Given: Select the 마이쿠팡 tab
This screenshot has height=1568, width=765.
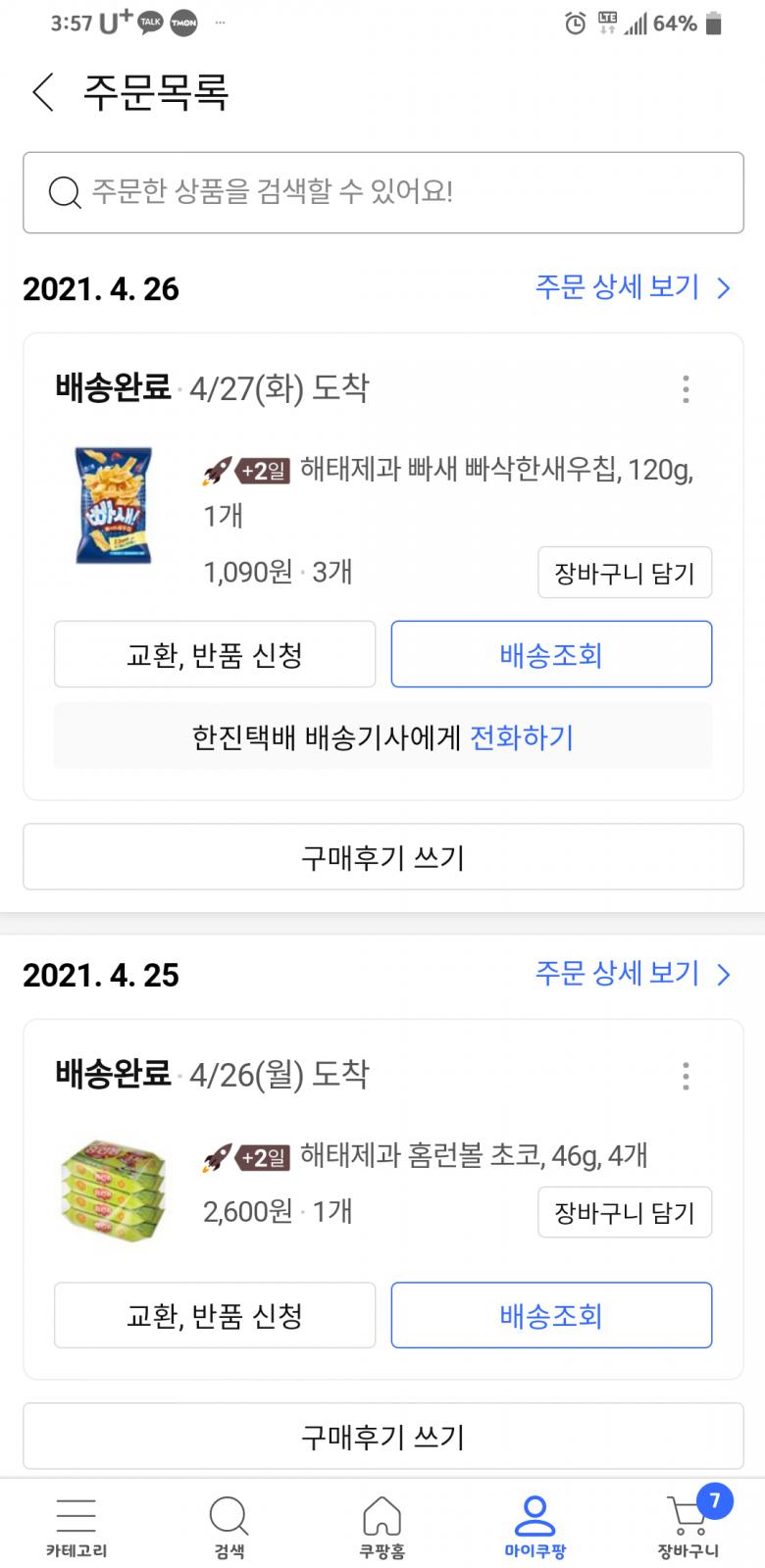Looking at the screenshot, I should pos(535,1527).
